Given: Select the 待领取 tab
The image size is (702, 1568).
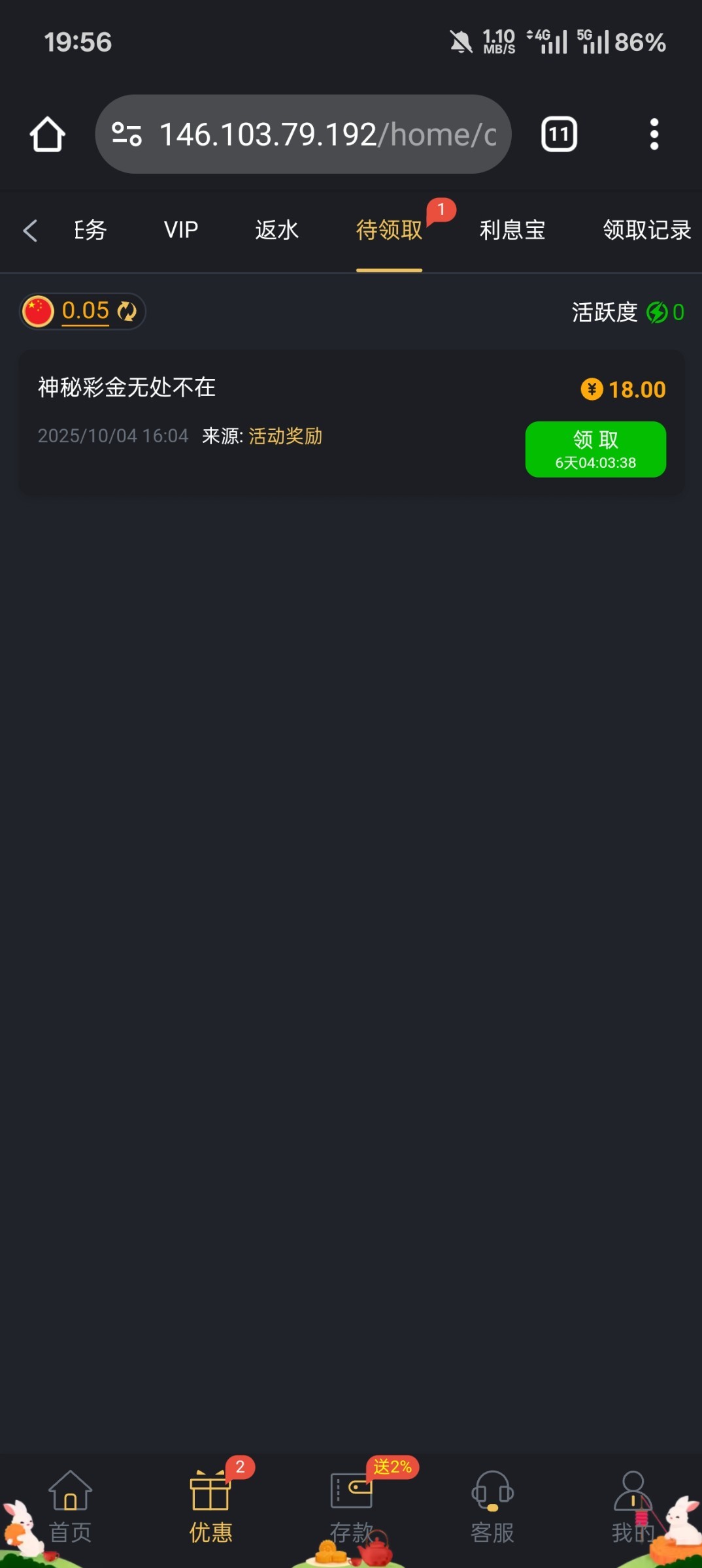Looking at the screenshot, I should [389, 230].
